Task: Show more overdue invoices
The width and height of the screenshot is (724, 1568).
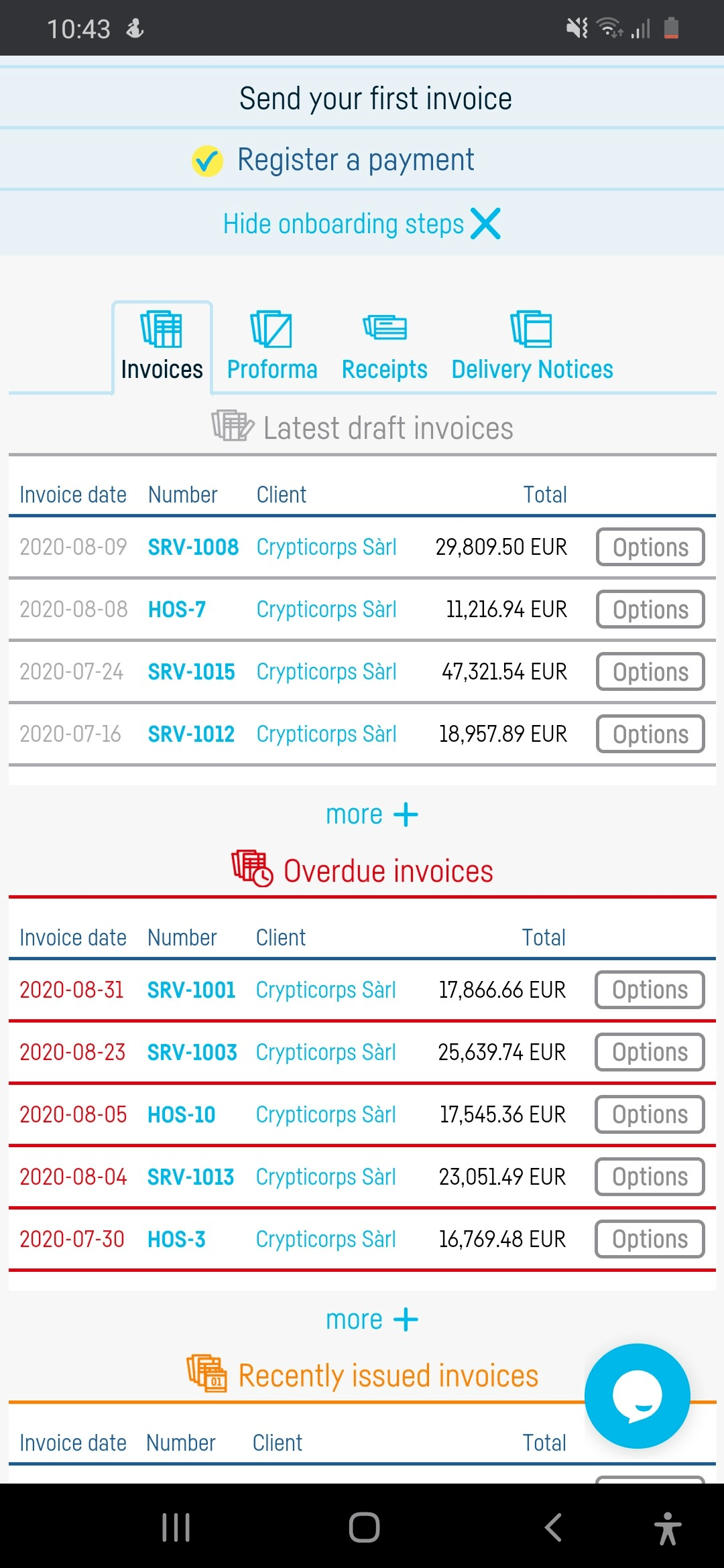Action: coord(371,1320)
